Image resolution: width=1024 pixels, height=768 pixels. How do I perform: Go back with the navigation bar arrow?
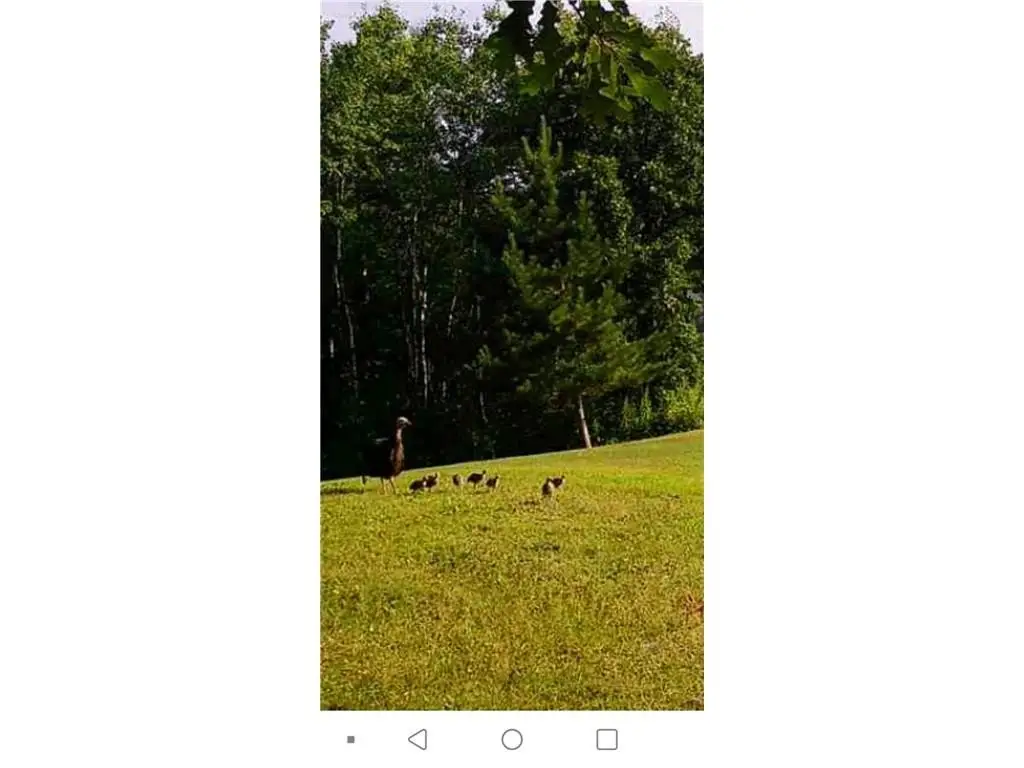[418, 739]
